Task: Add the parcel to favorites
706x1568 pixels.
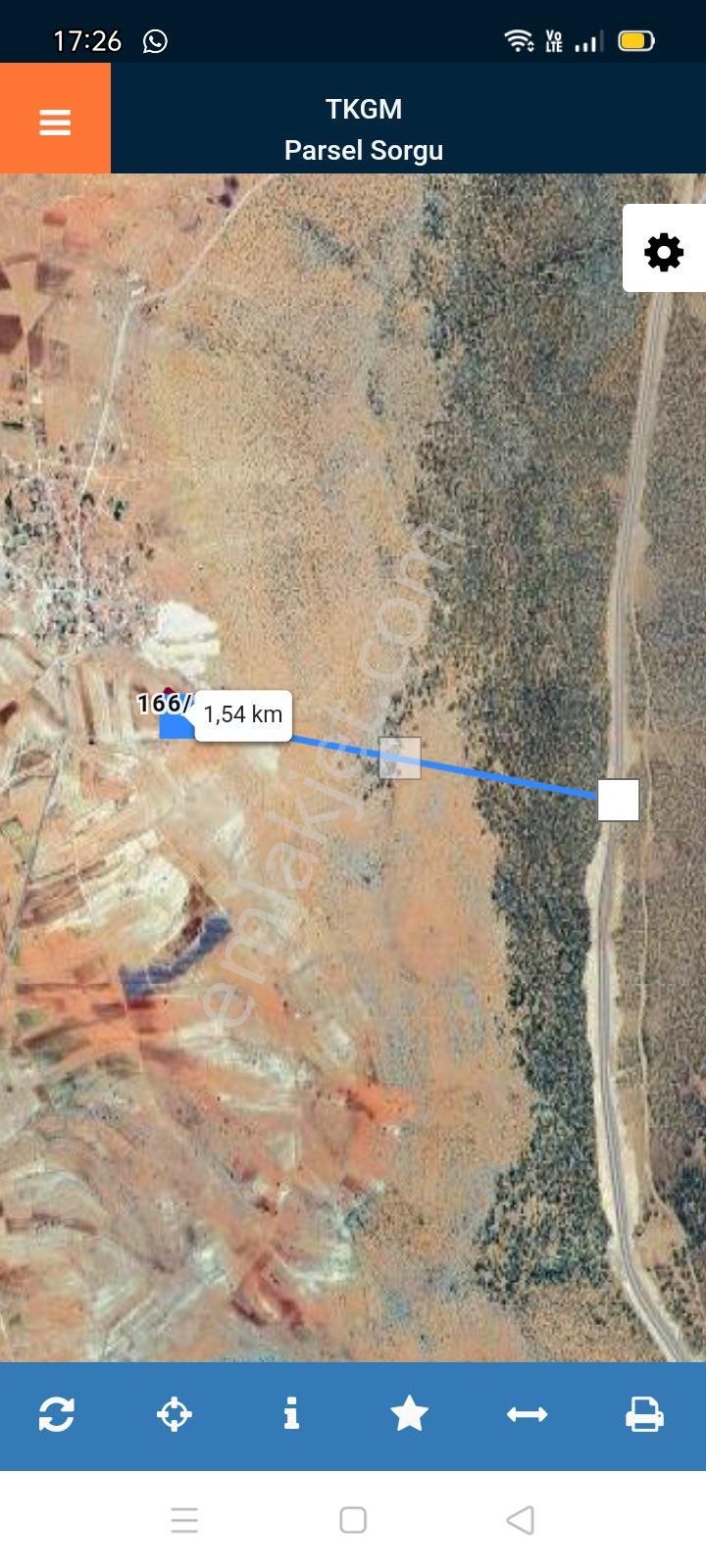Action: [x=409, y=1414]
